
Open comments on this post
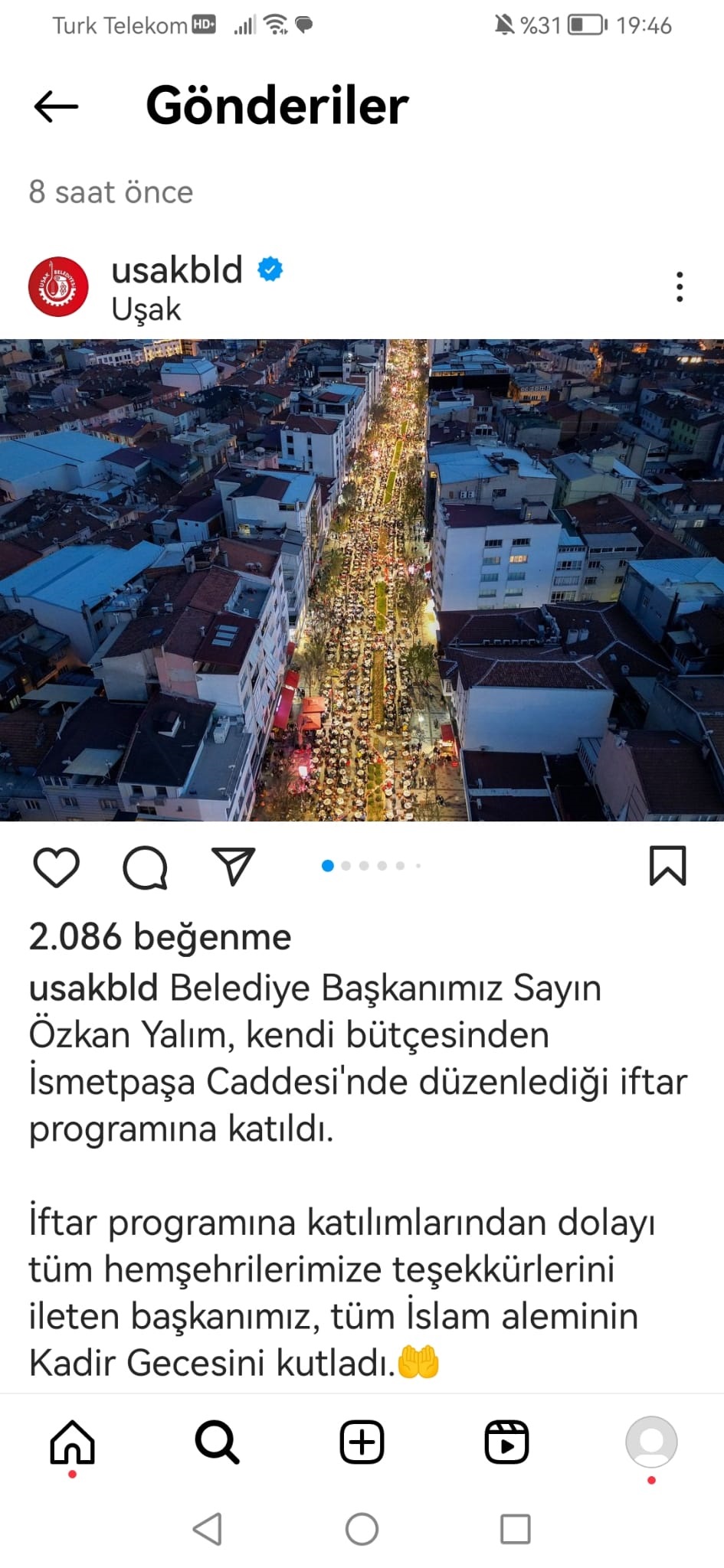tap(145, 867)
